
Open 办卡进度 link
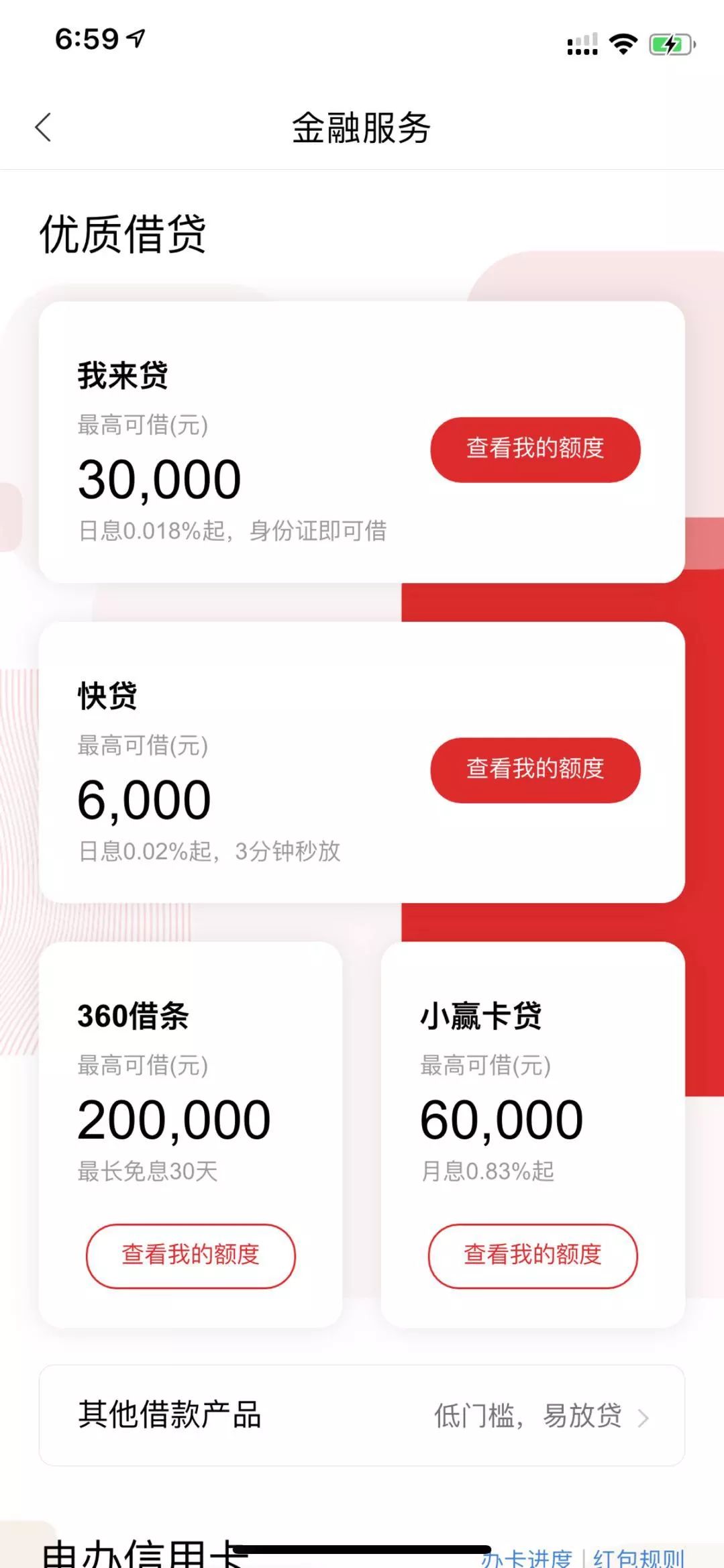[527, 1558]
